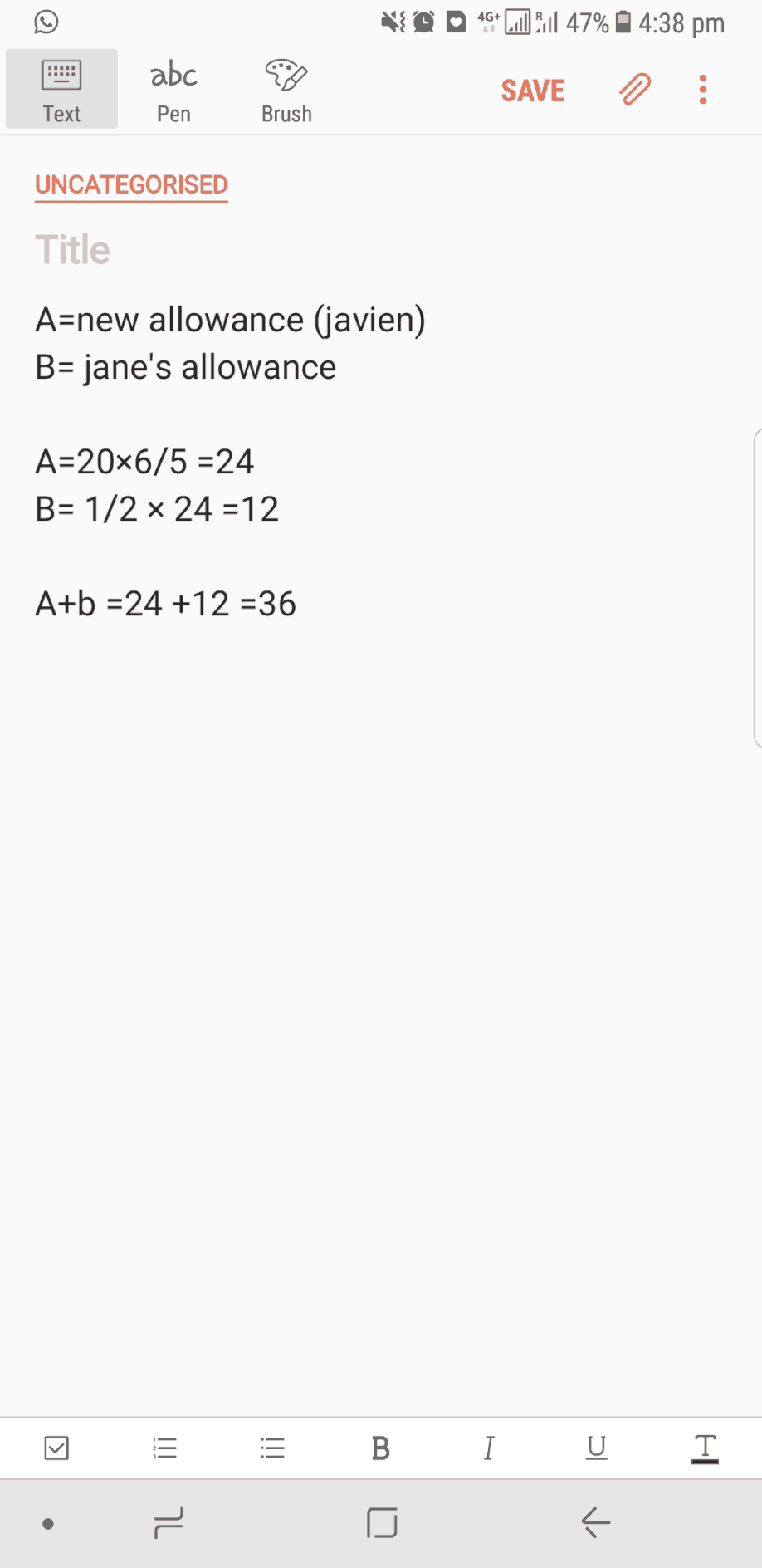The height and width of the screenshot is (1568, 762).
Task: Go back using the navigation bar
Action: coord(596,1522)
